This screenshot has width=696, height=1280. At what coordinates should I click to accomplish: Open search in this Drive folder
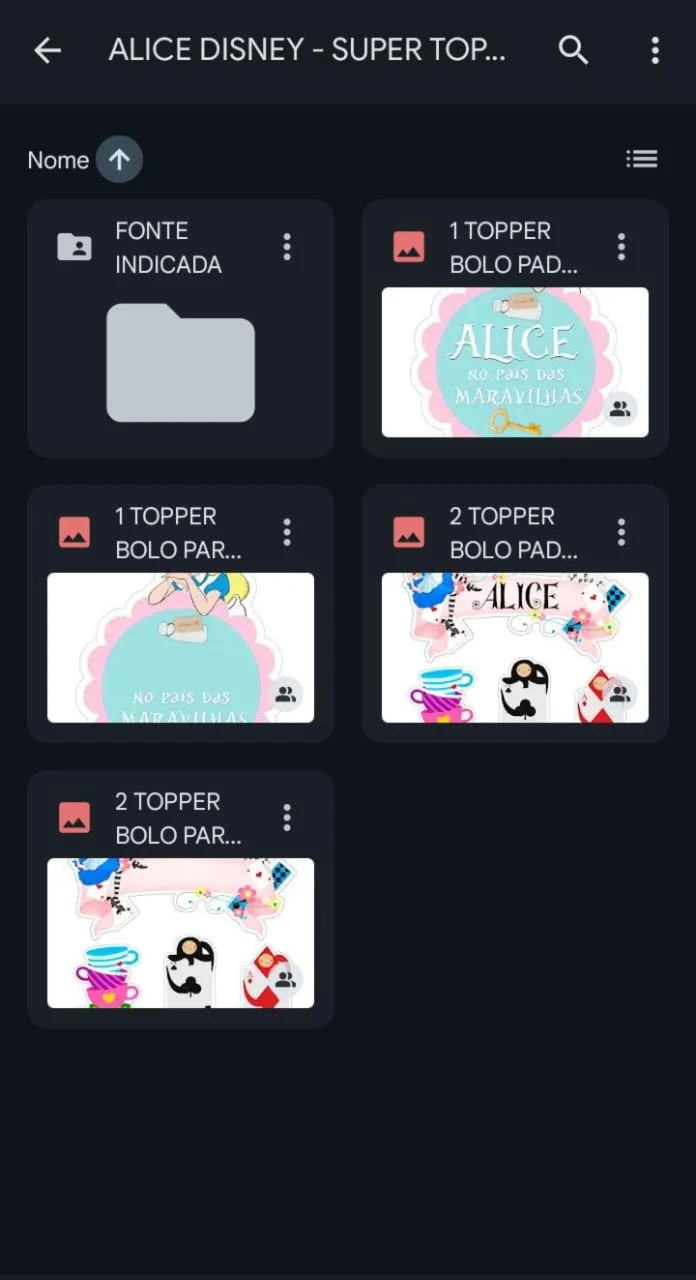[573, 50]
